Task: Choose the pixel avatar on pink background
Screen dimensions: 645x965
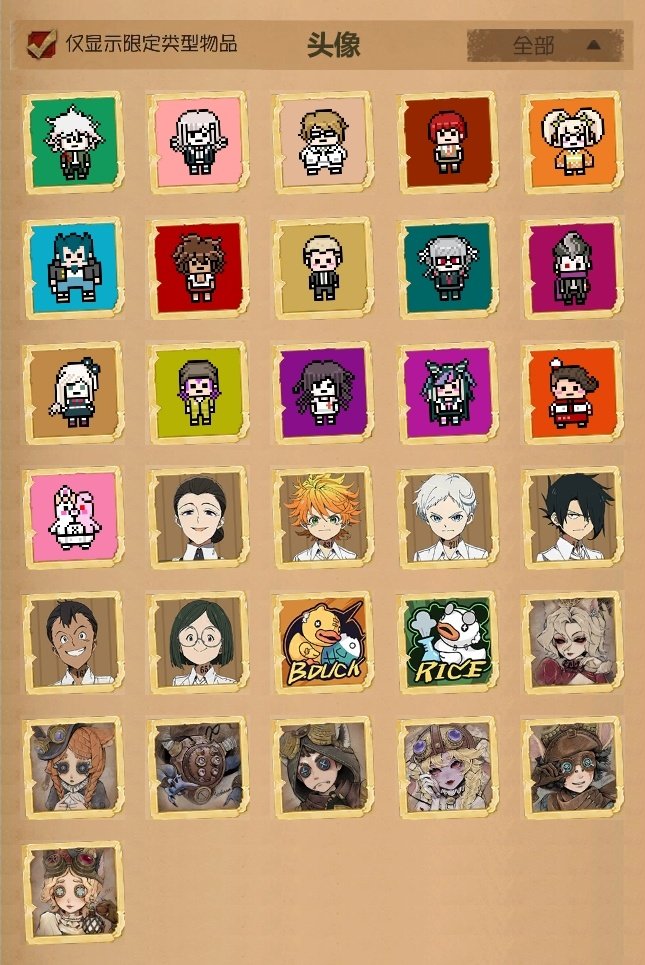Action: click(197, 141)
